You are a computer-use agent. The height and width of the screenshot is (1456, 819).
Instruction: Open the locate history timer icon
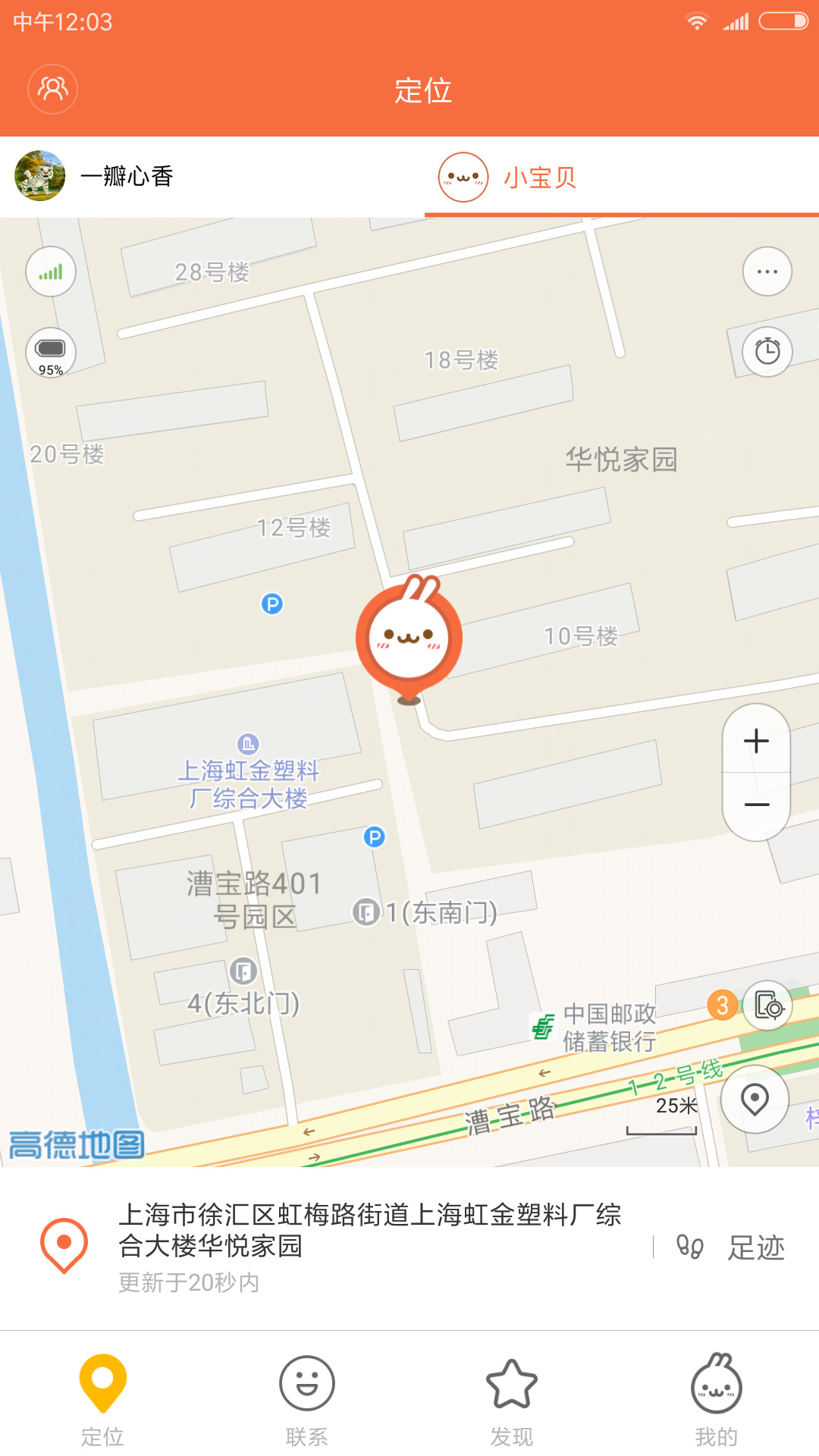point(767,351)
